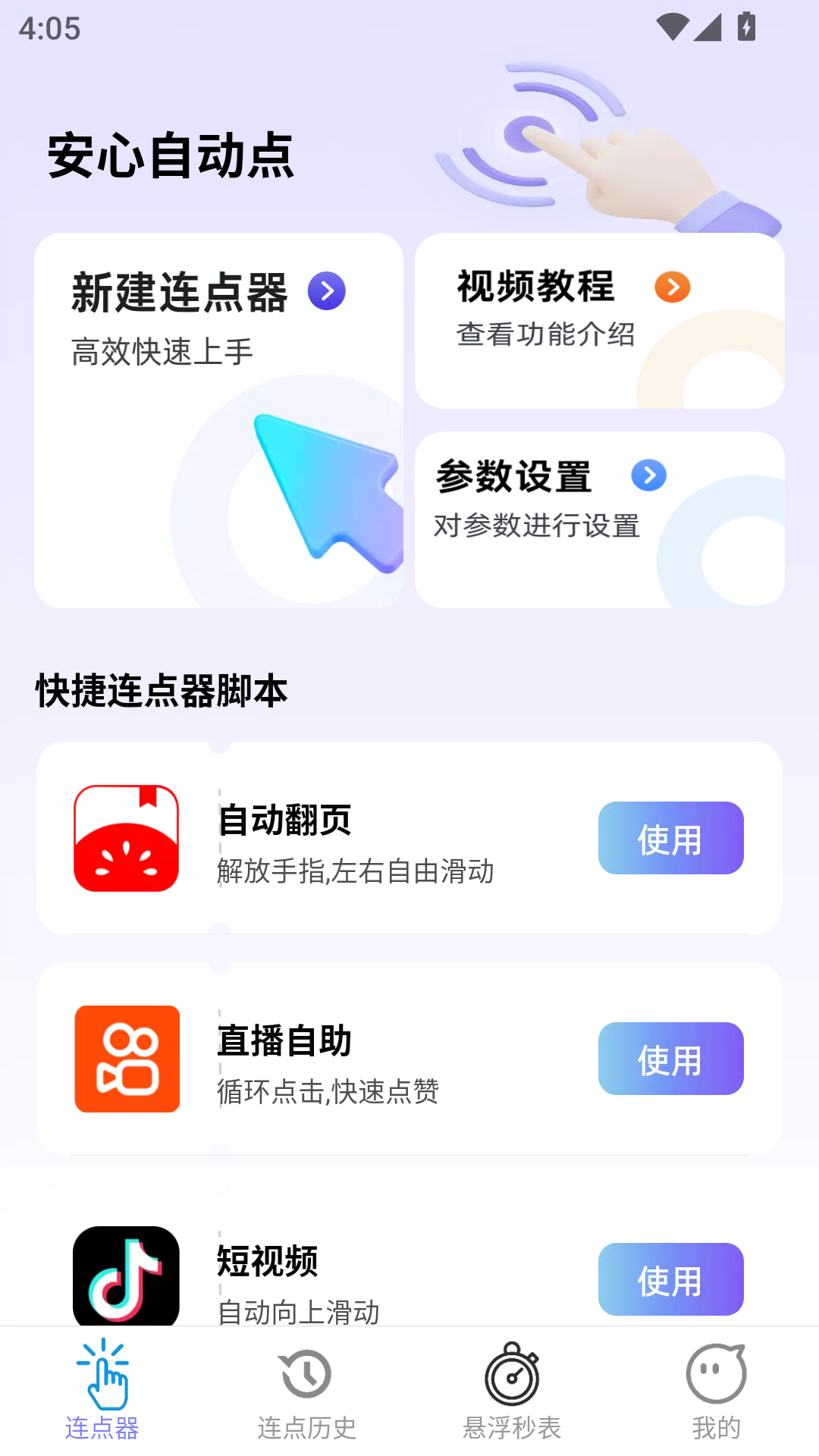Click the Tomato Novel app icon for 自动翻页
The width and height of the screenshot is (819, 1456).
[x=126, y=837]
